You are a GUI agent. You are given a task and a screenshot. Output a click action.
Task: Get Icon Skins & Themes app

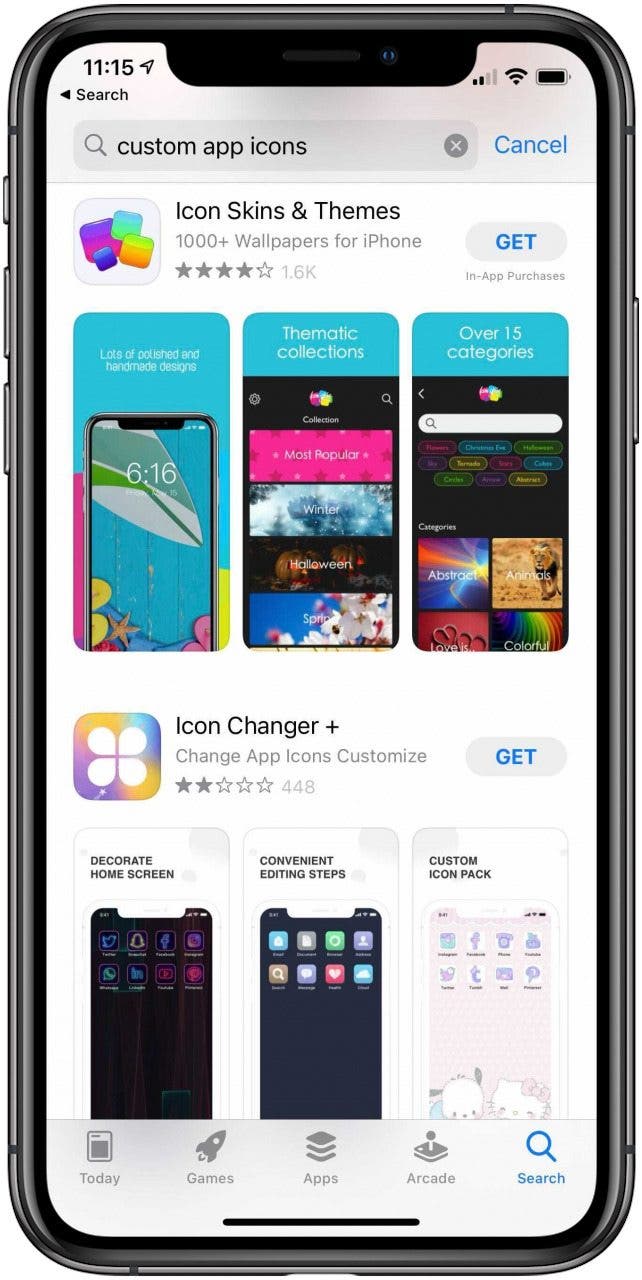click(516, 242)
